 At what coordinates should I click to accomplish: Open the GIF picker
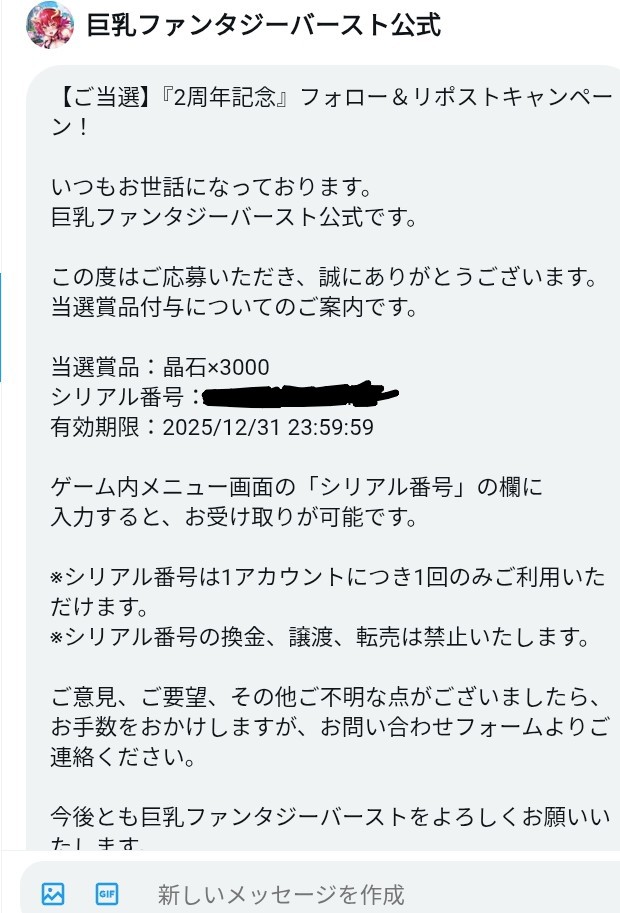(107, 893)
